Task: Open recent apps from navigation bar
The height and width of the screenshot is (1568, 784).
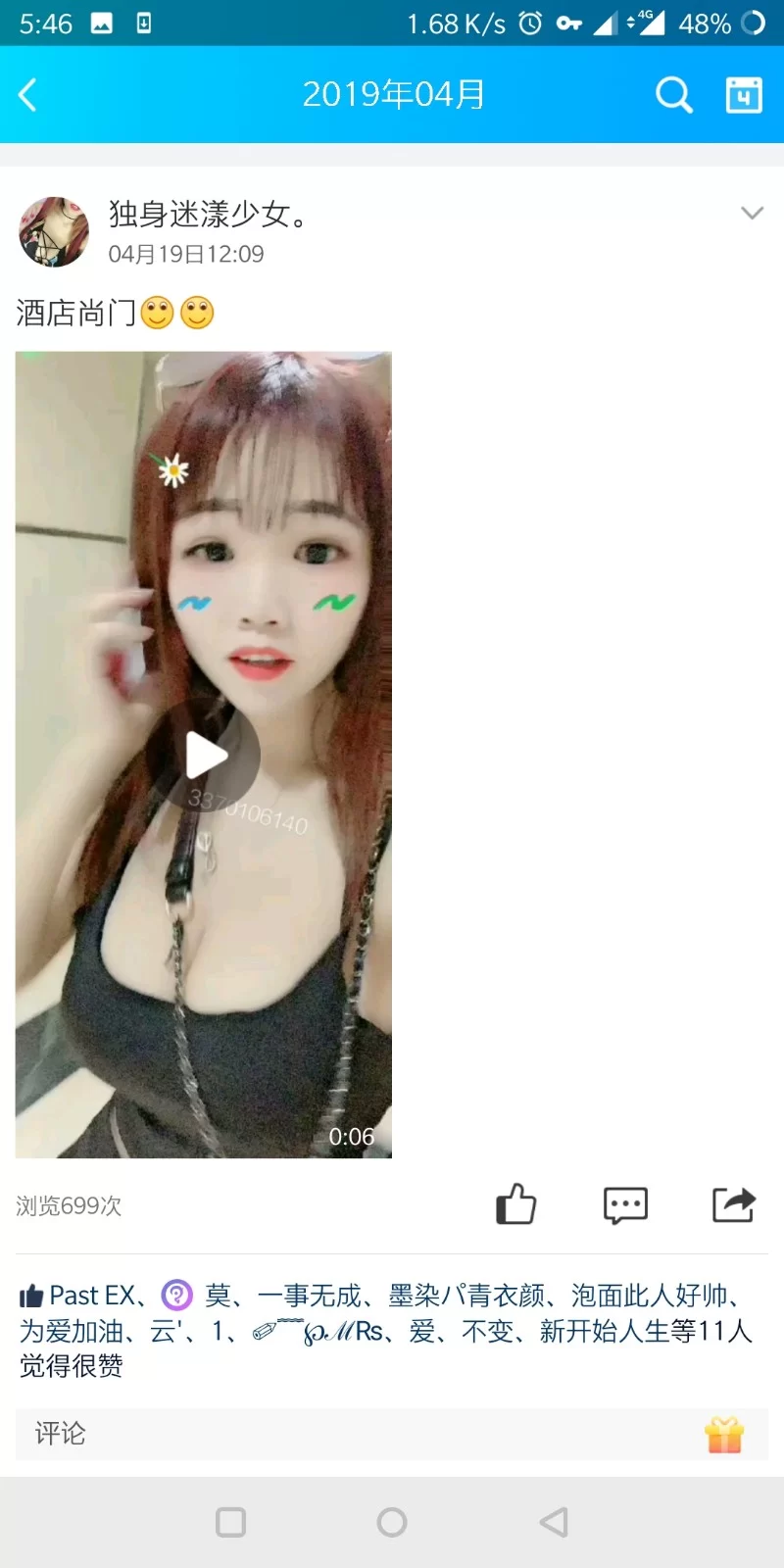Action: pyautogui.click(x=230, y=1522)
